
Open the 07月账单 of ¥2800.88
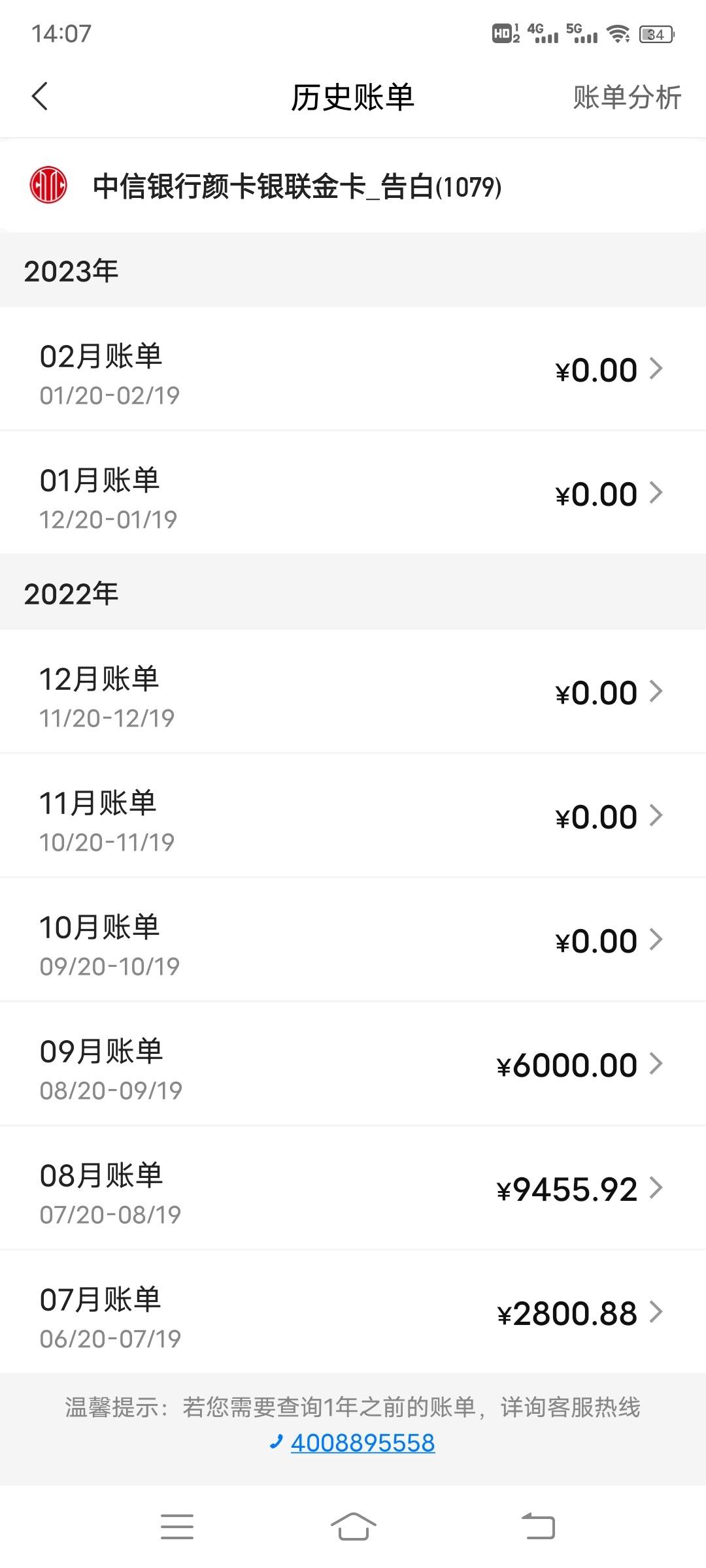pyautogui.click(x=353, y=1313)
